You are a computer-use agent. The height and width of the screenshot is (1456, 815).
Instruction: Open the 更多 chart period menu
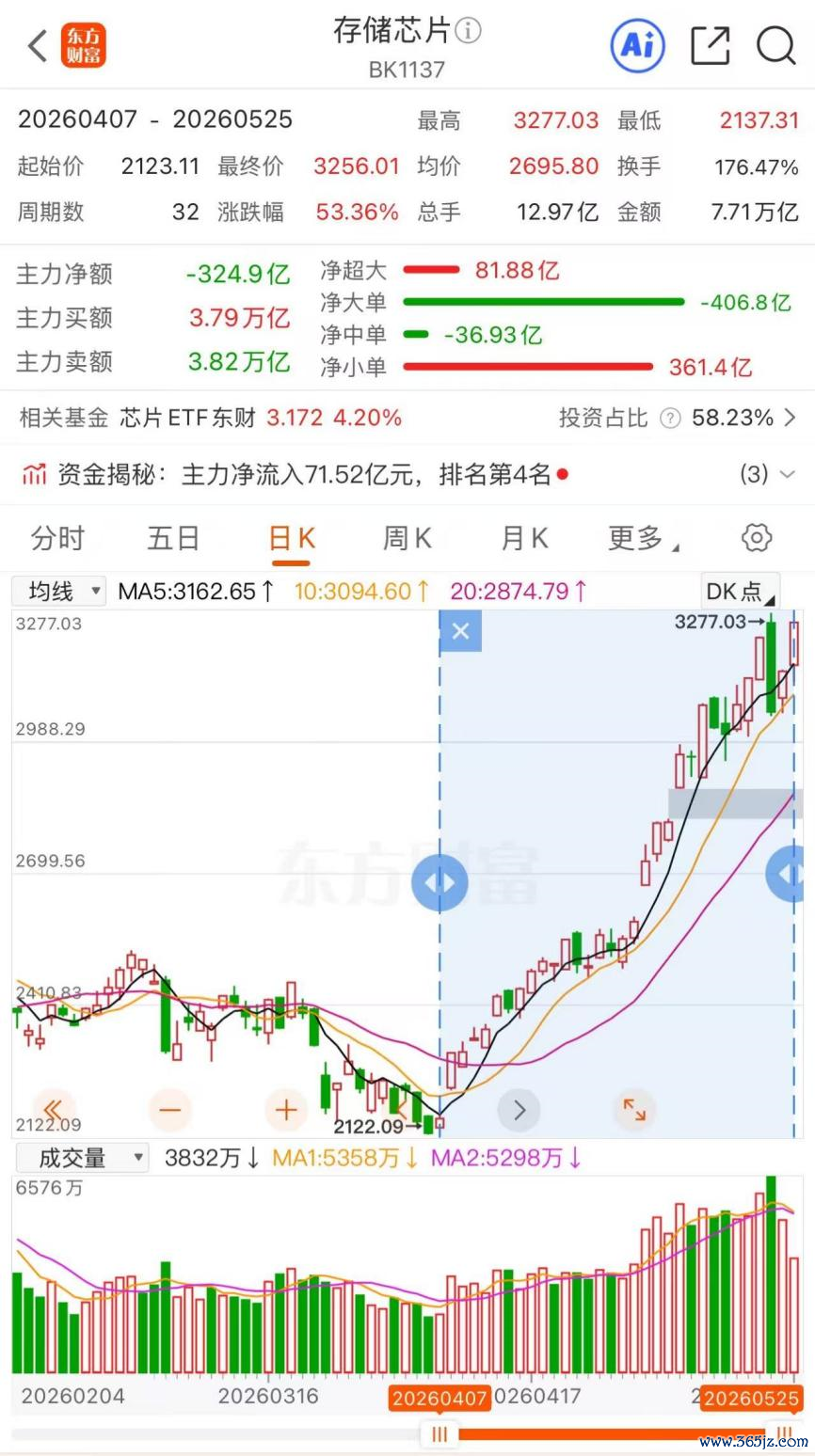644,538
